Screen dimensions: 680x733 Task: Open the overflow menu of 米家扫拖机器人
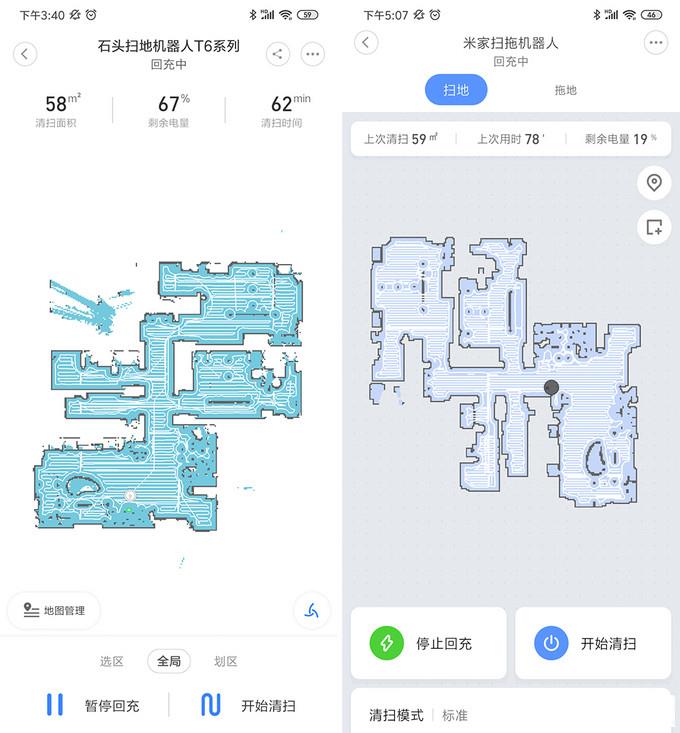coord(655,42)
